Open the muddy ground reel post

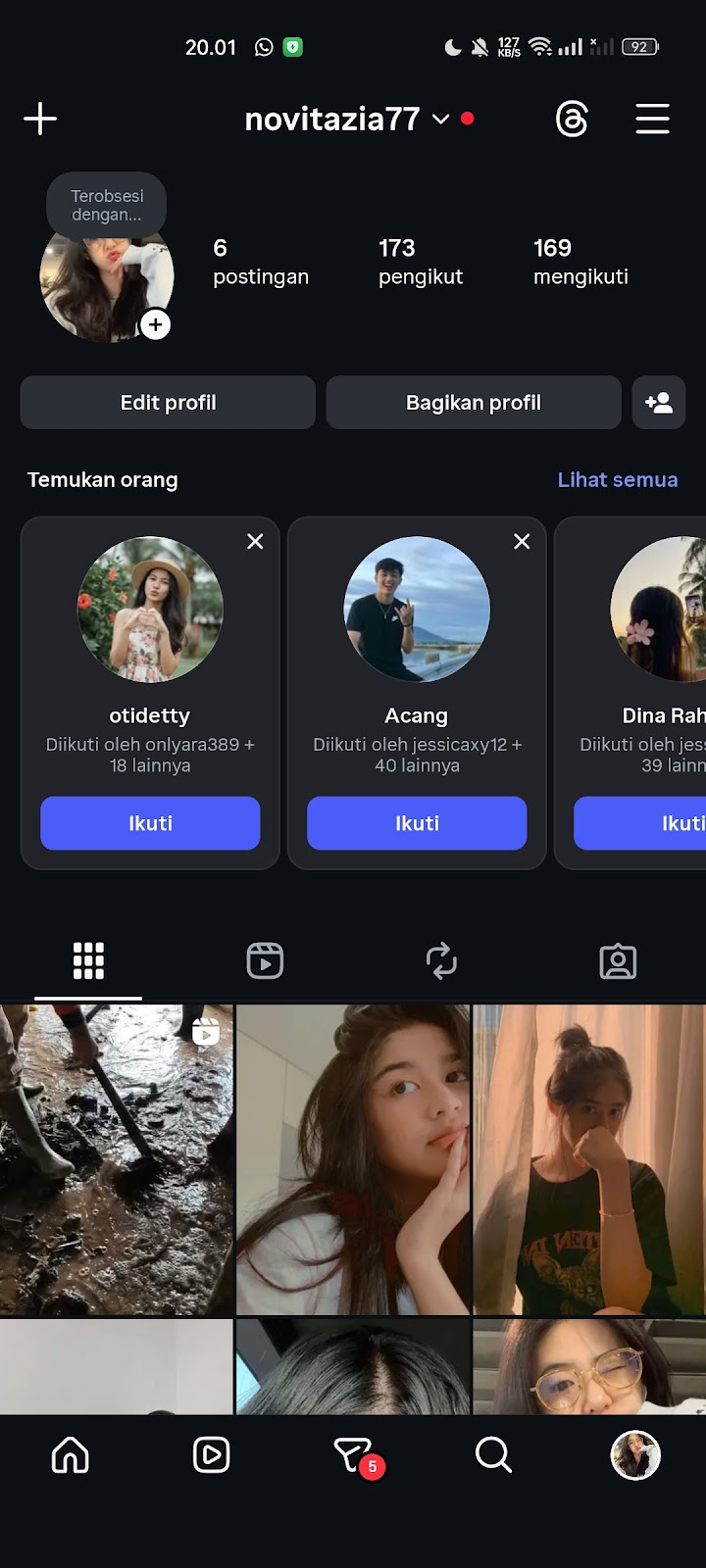pos(117,1158)
